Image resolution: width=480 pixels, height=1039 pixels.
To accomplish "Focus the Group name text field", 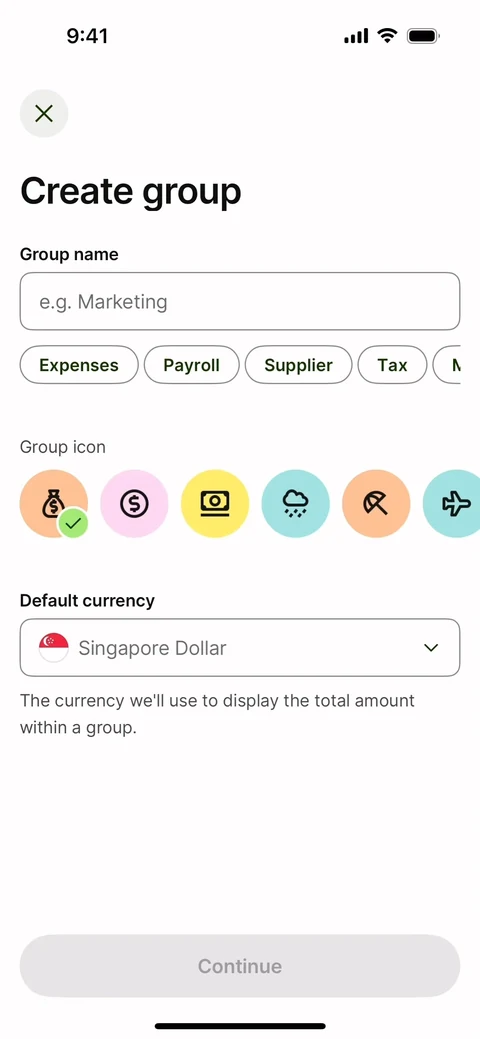I will [240, 301].
